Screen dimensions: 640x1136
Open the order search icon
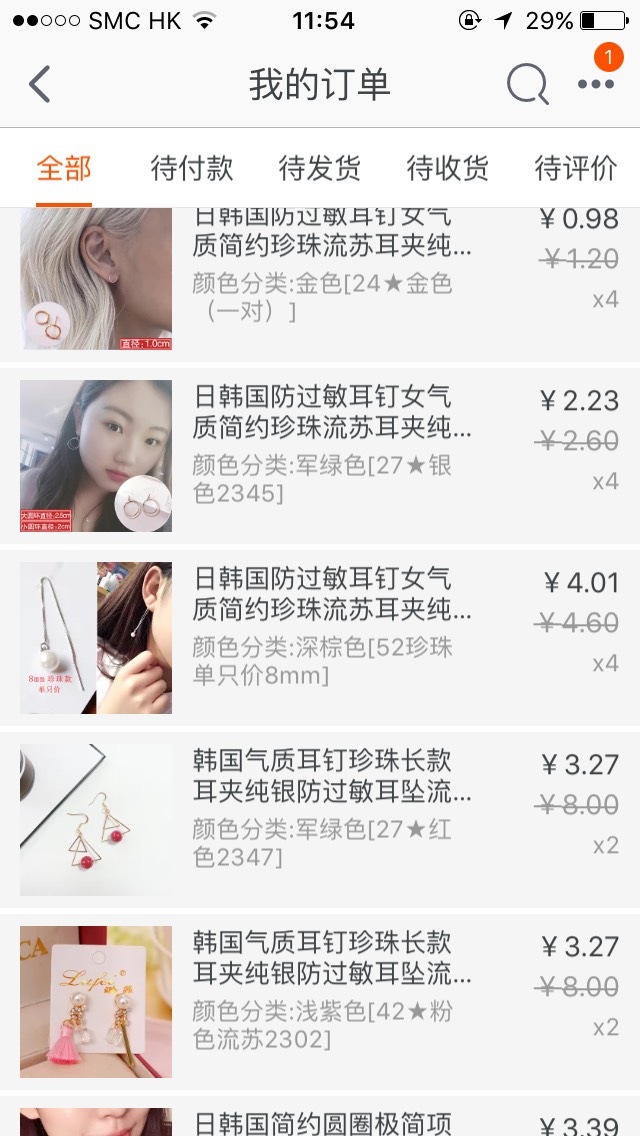(x=527, y=84)
